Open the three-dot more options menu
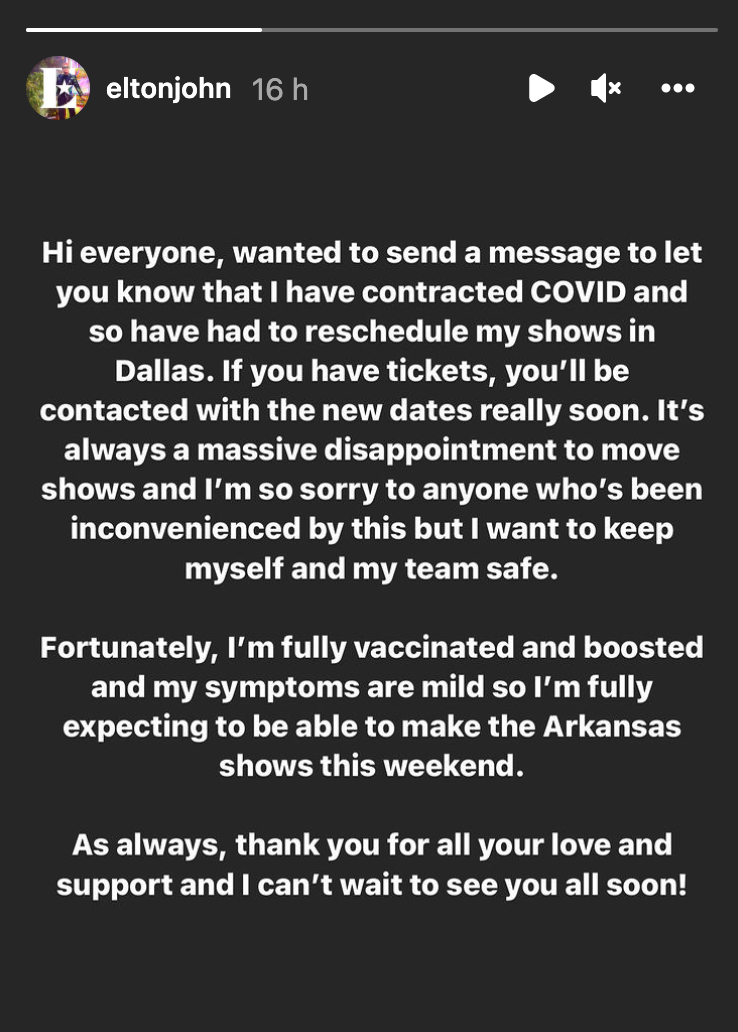738x1032 pixels. (678, 89)
